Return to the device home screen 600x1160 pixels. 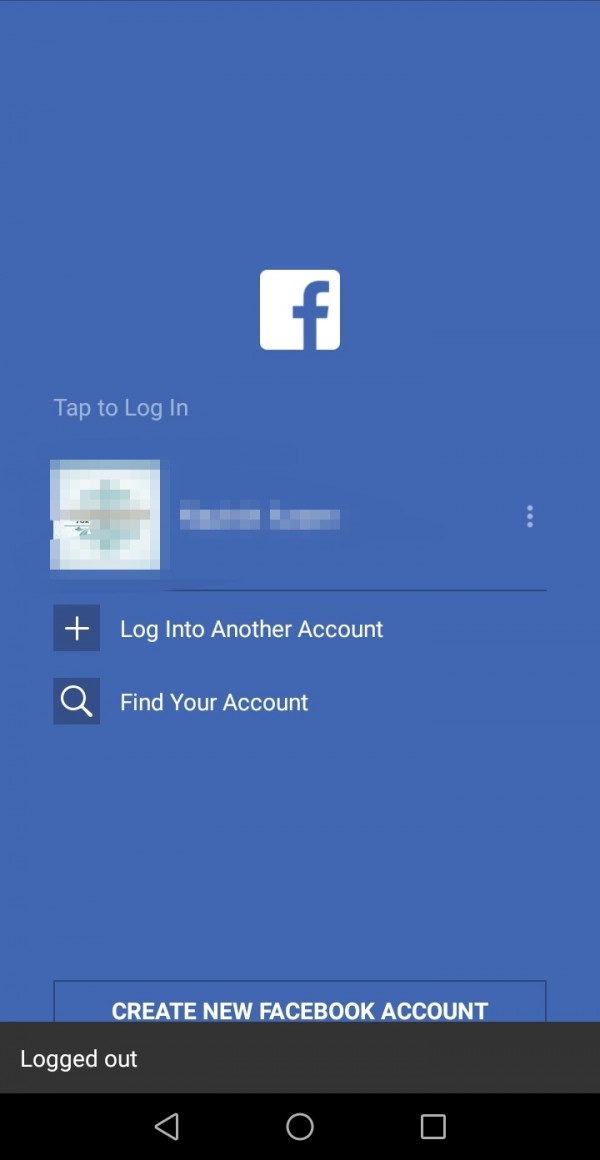(300, 1127)
